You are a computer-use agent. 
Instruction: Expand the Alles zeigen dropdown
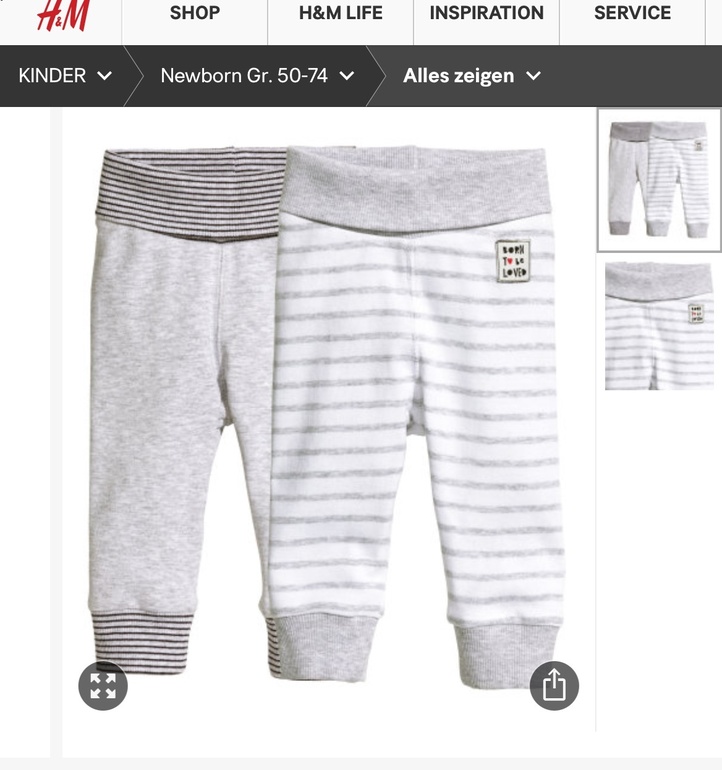click(471, 76)
